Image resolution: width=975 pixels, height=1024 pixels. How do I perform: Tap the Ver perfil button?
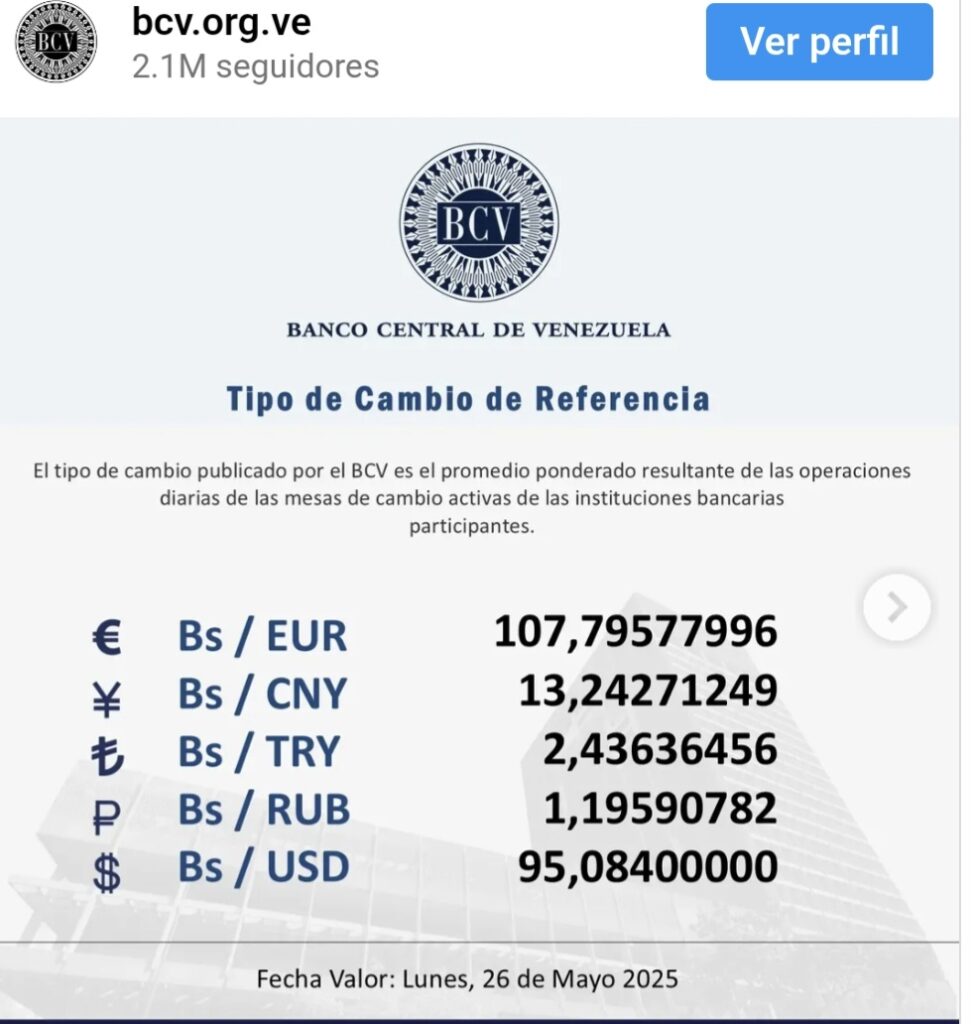coord(818,42)
